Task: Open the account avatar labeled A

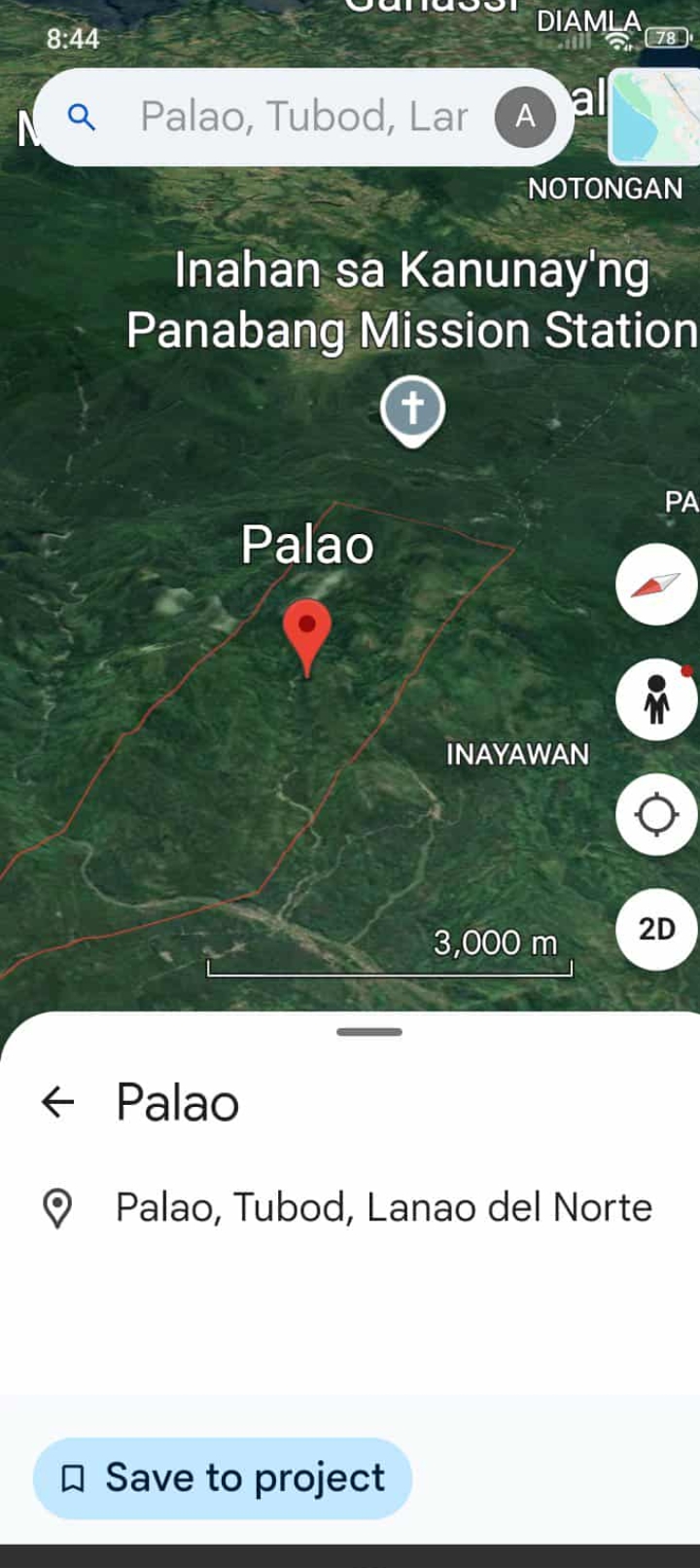Action: click(525, 117)
